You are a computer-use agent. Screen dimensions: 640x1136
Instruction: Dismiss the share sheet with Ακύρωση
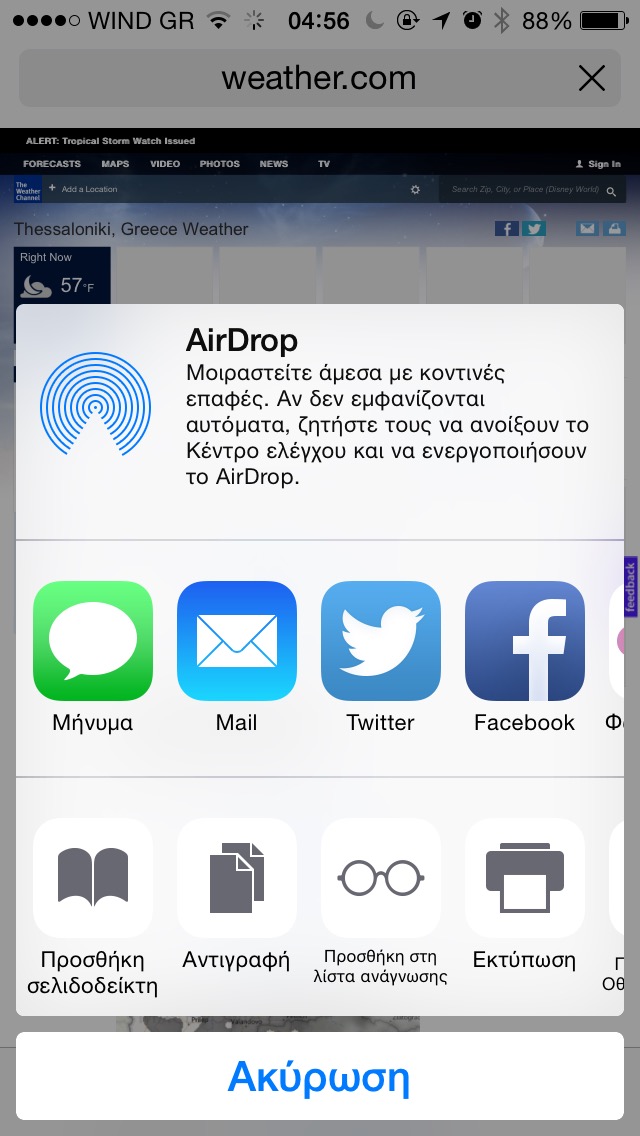320,1077
